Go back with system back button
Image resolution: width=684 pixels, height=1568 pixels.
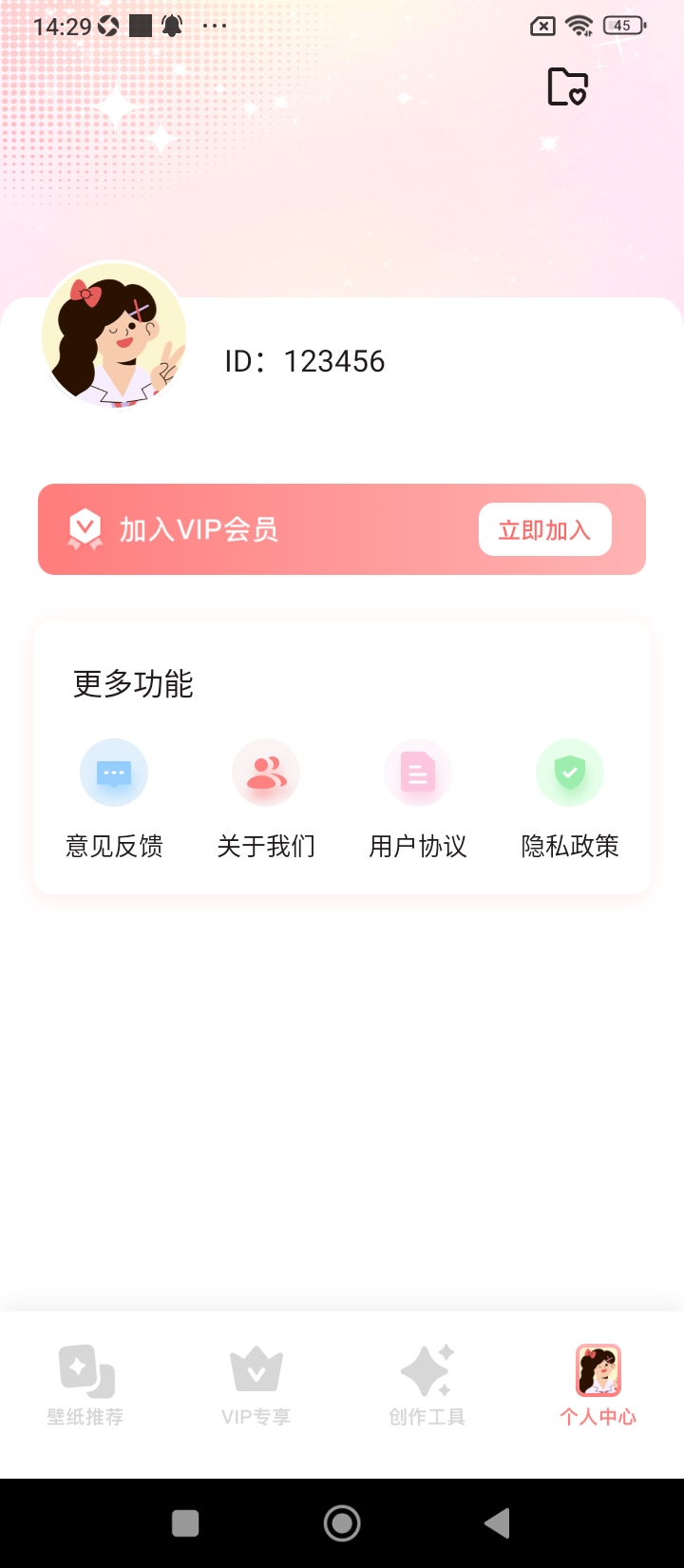[x=497, y=1523]
